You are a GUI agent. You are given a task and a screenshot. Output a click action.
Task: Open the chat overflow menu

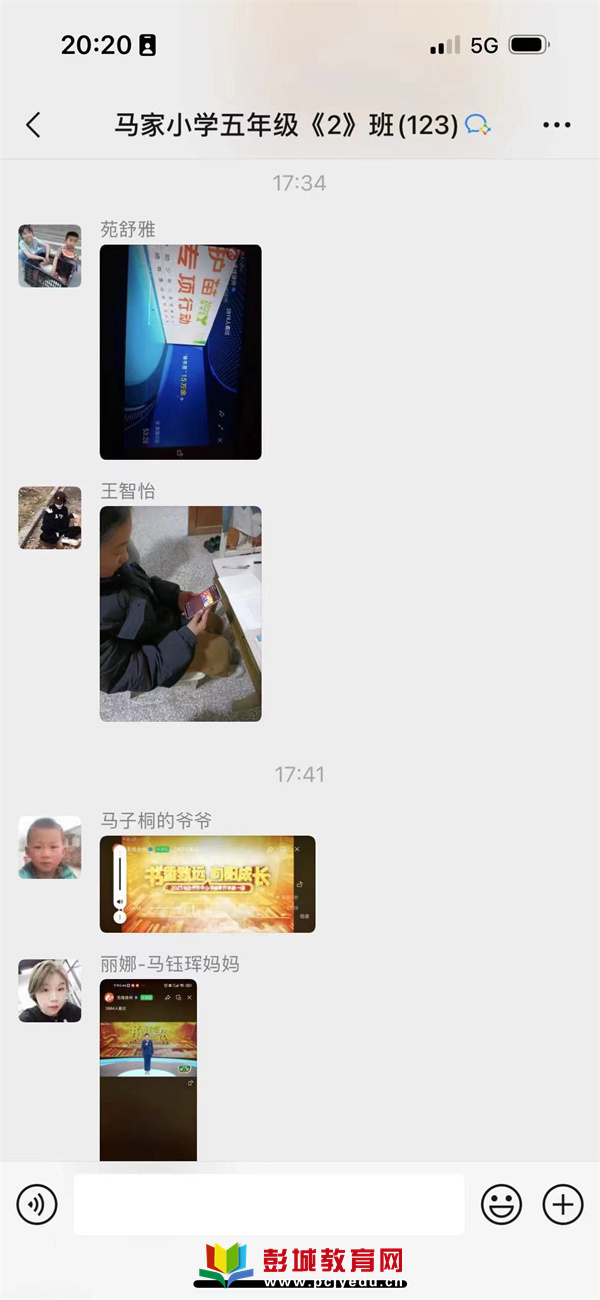pyautogui.click(x=556, y=125)
